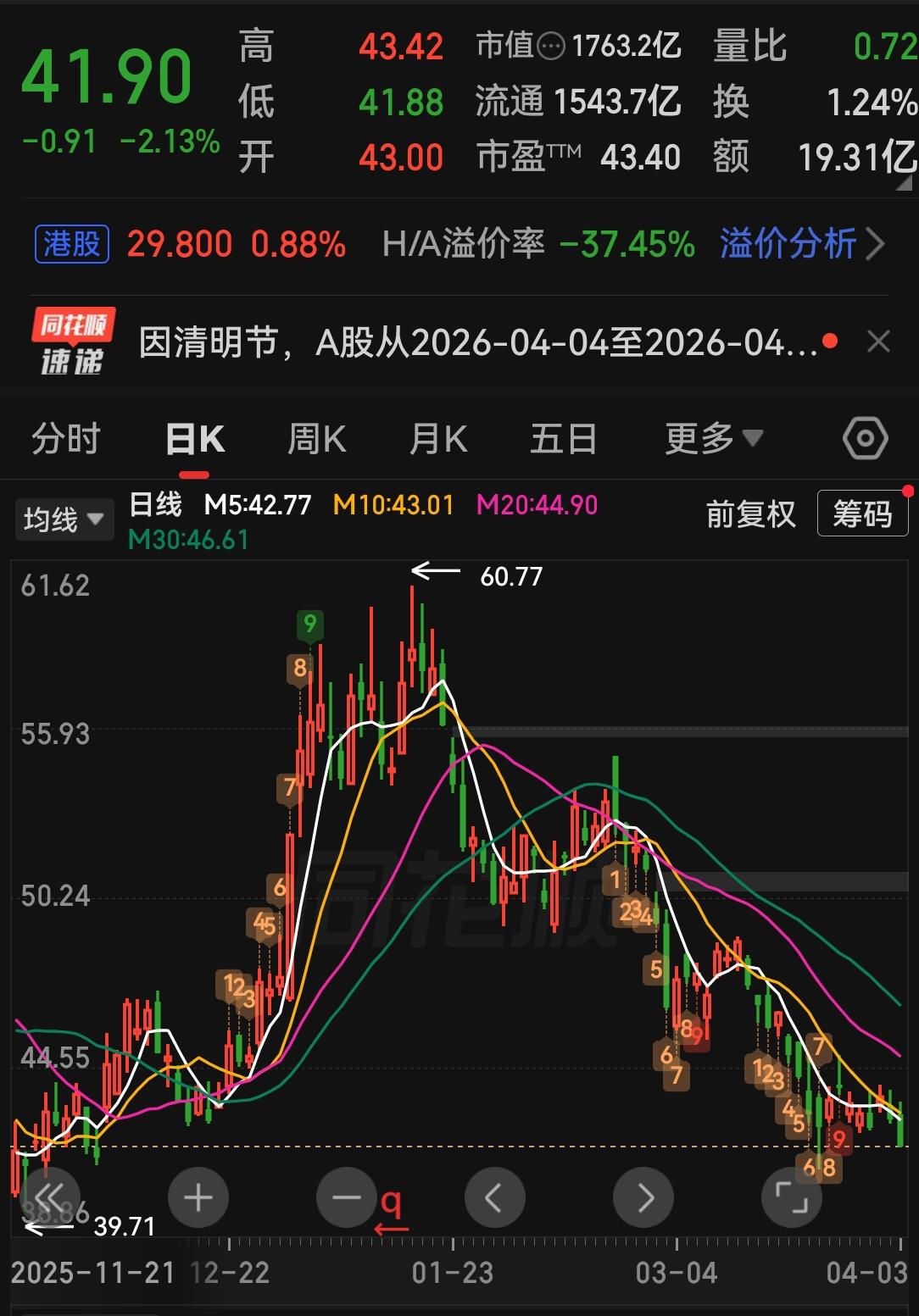Open the 均线 indicator dropdown
This screenshot has height=1316, width=919.
point(64,519)
